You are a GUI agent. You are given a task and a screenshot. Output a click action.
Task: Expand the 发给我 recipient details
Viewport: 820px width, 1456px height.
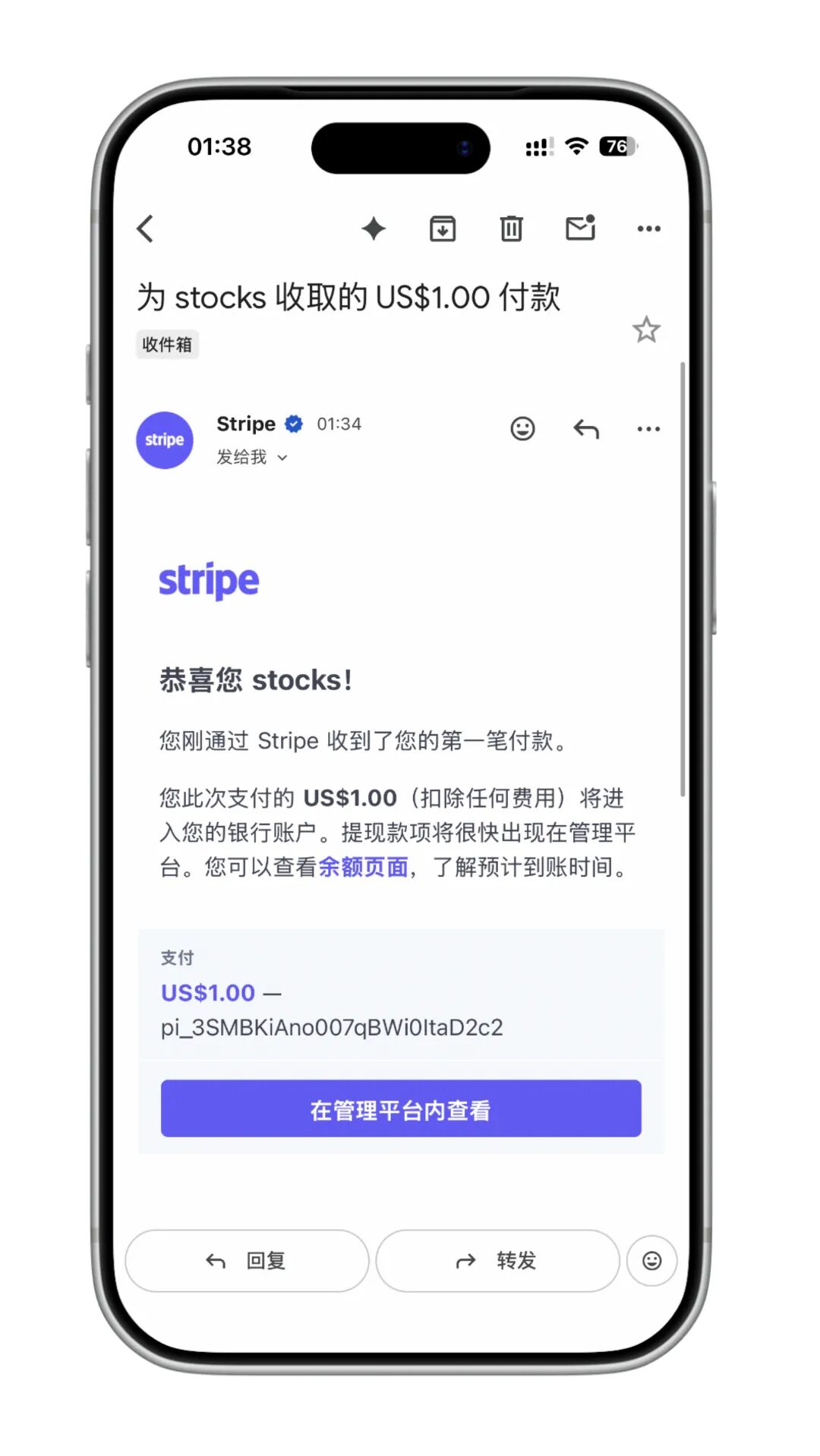[252, 457]
